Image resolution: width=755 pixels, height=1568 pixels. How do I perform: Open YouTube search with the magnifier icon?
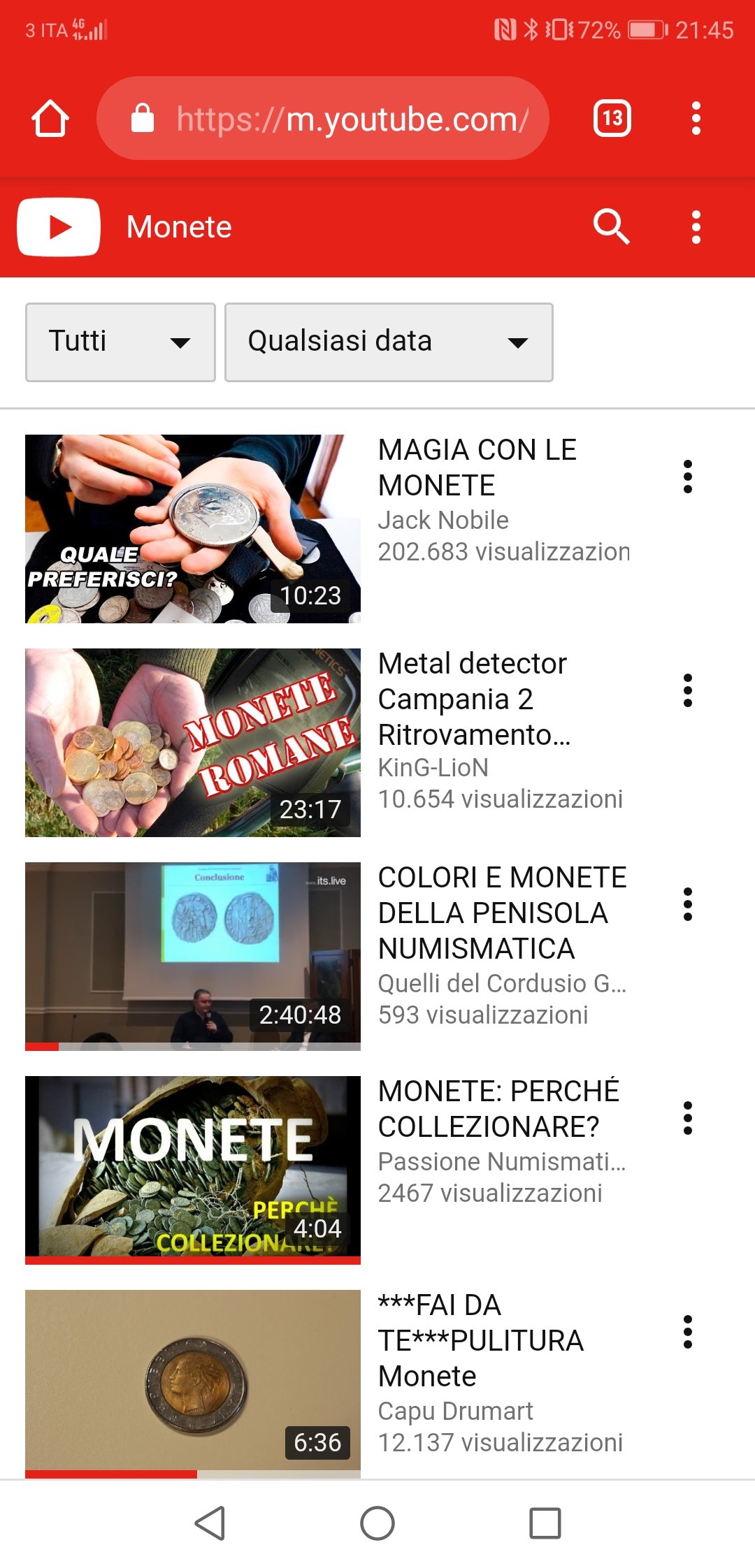pyautogui.click(x=612, y=226)
